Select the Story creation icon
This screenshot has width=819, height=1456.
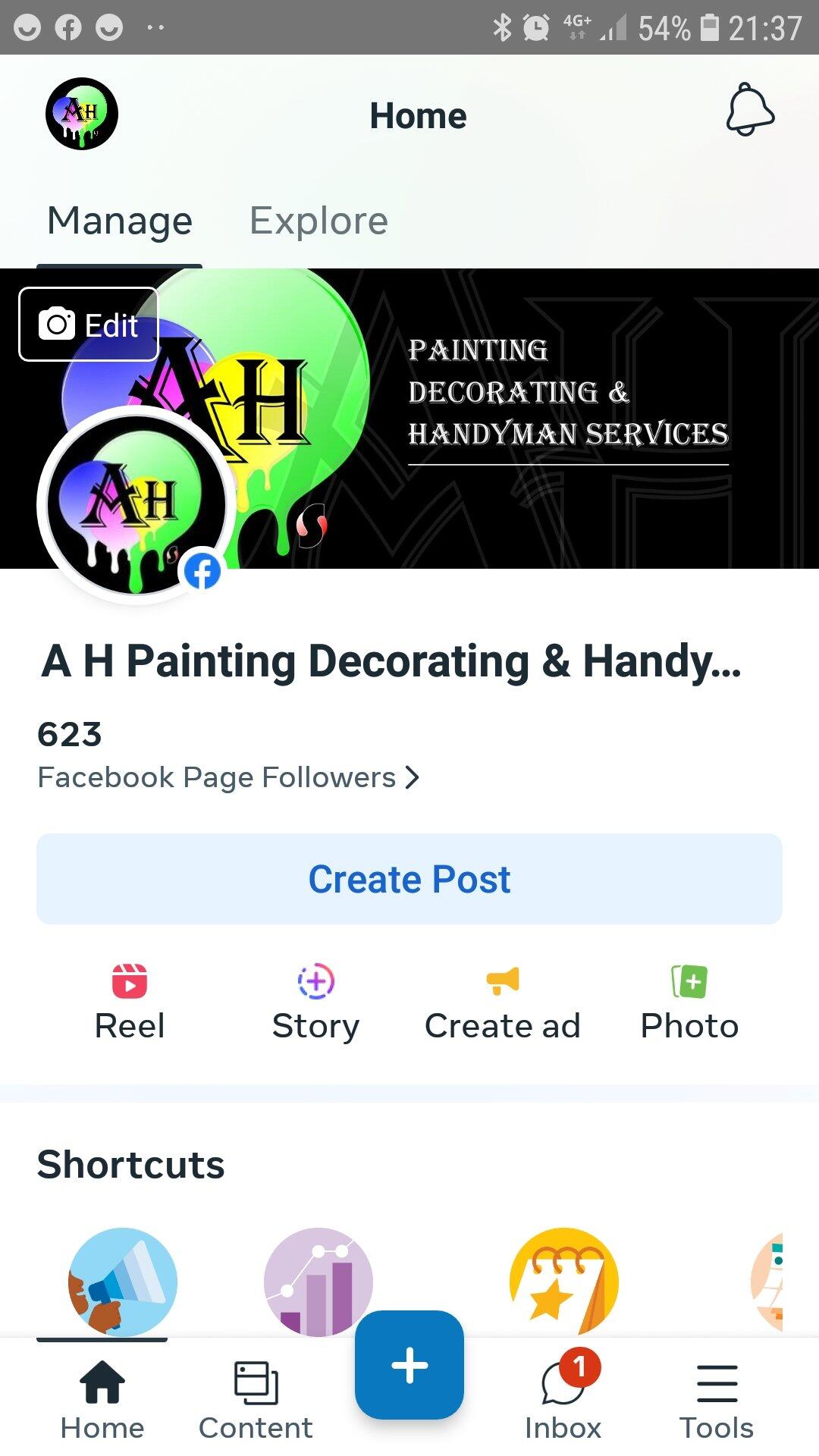316,982
